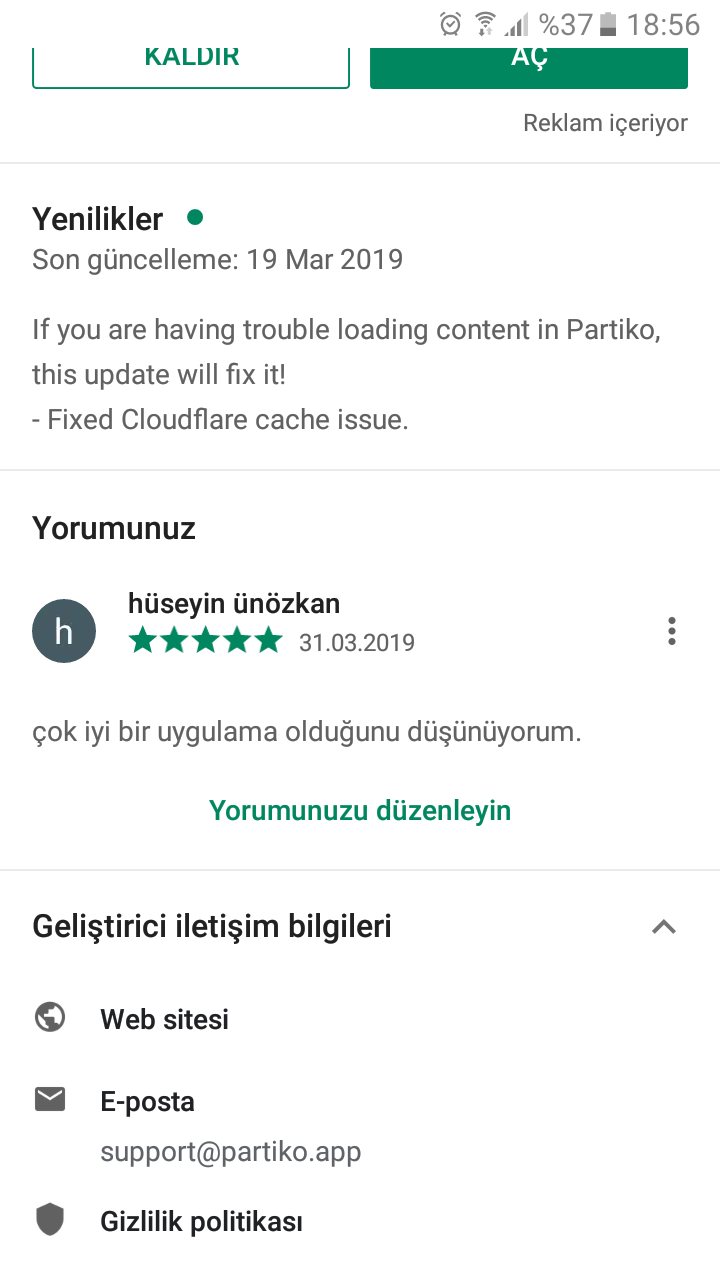Tap the KALDIR uninstall button
720x1280 pixels.
coord(191,66)
